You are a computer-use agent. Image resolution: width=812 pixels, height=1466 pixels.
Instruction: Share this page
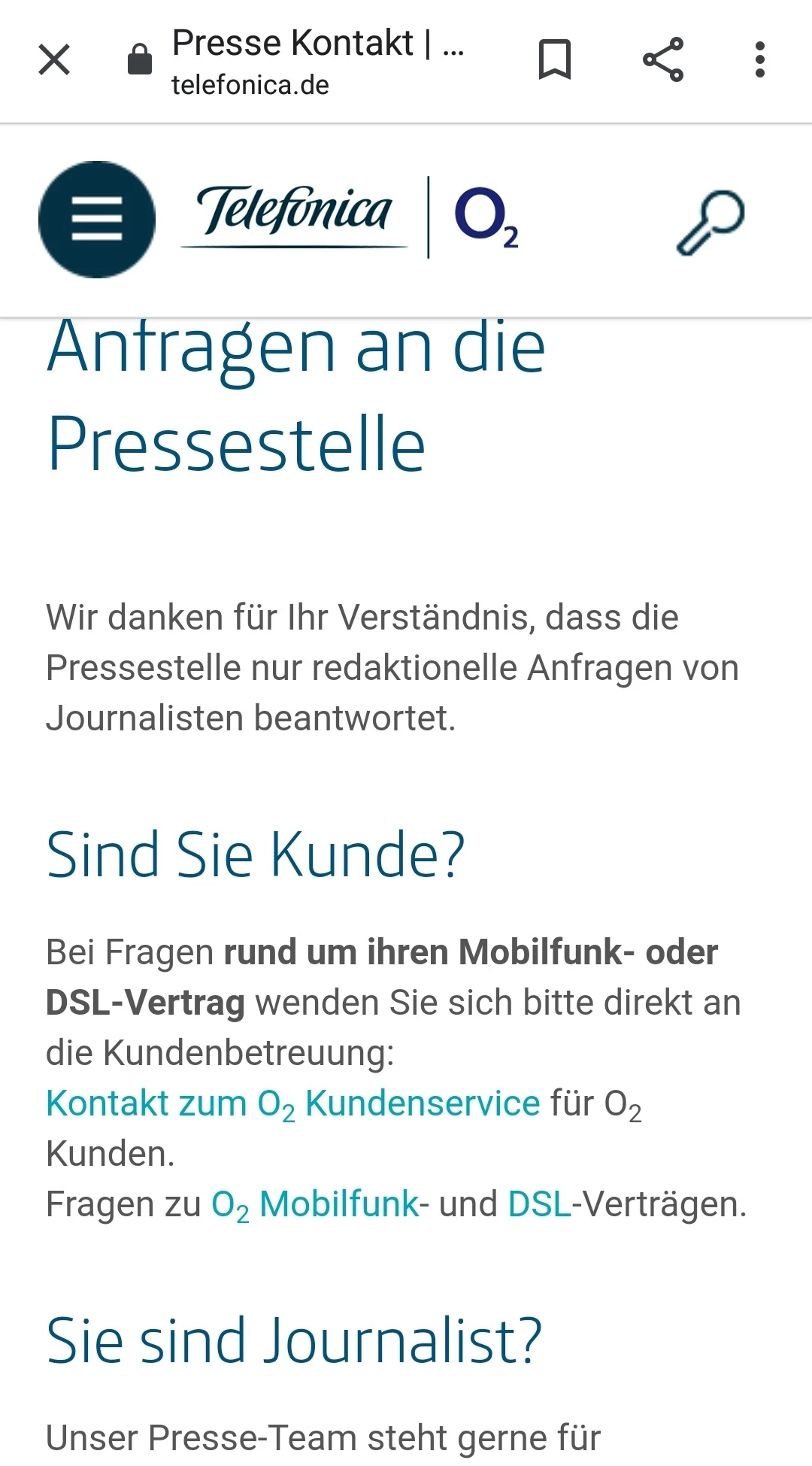click(663, 60)
